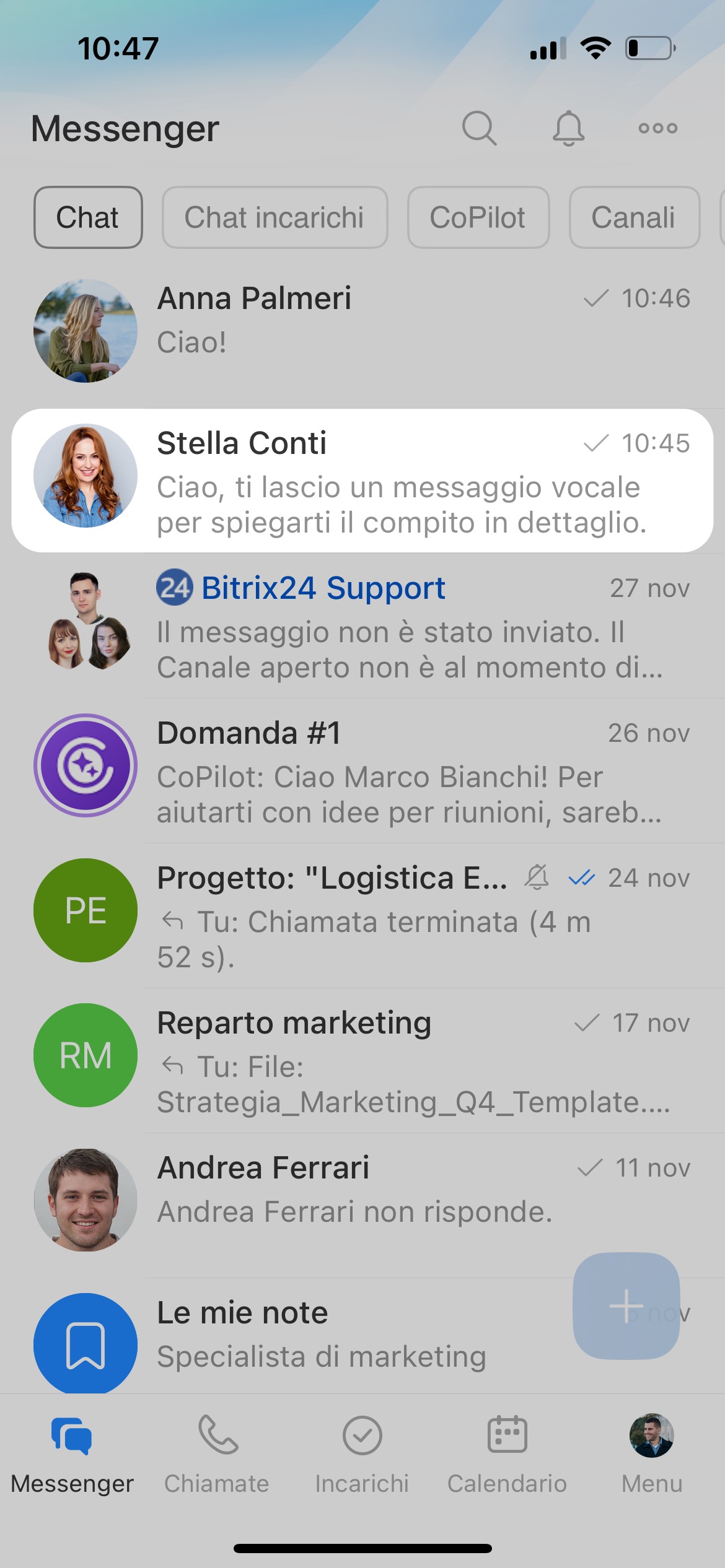Open the three-dot overflow menu
The height and width of the screenshot is (1568, 725).
[657, 128]
